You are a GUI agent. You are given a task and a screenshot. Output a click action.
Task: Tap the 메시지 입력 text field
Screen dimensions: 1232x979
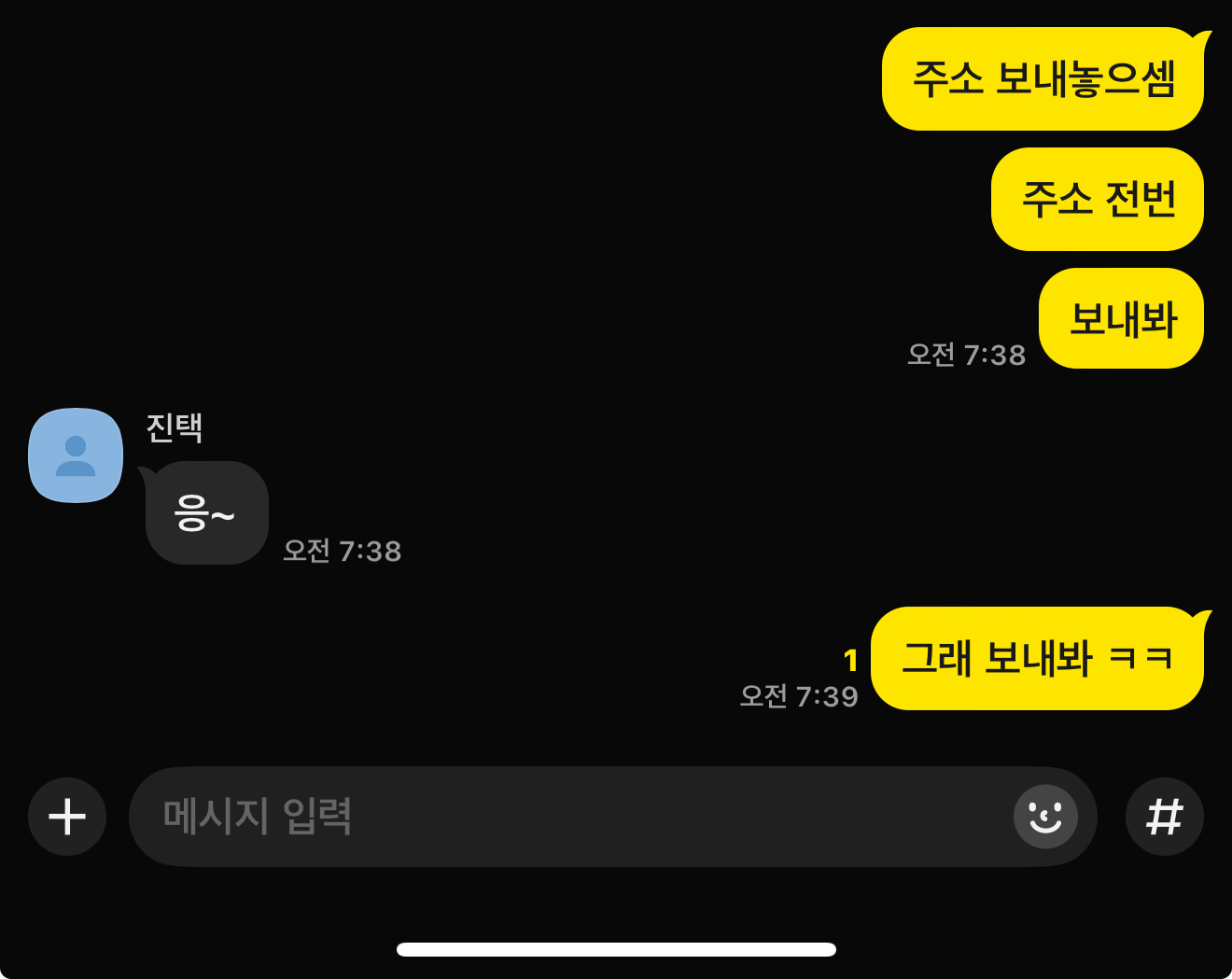pos(560,817)
